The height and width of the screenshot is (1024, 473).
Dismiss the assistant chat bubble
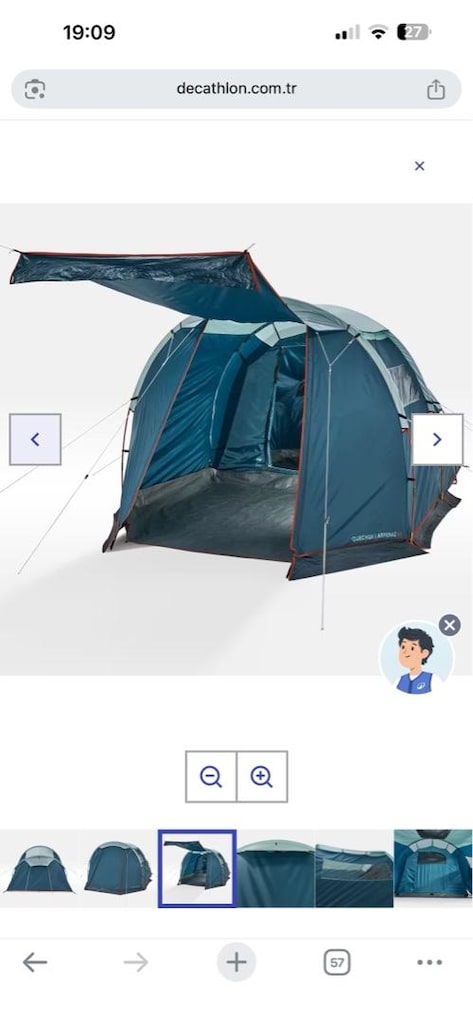449,626
